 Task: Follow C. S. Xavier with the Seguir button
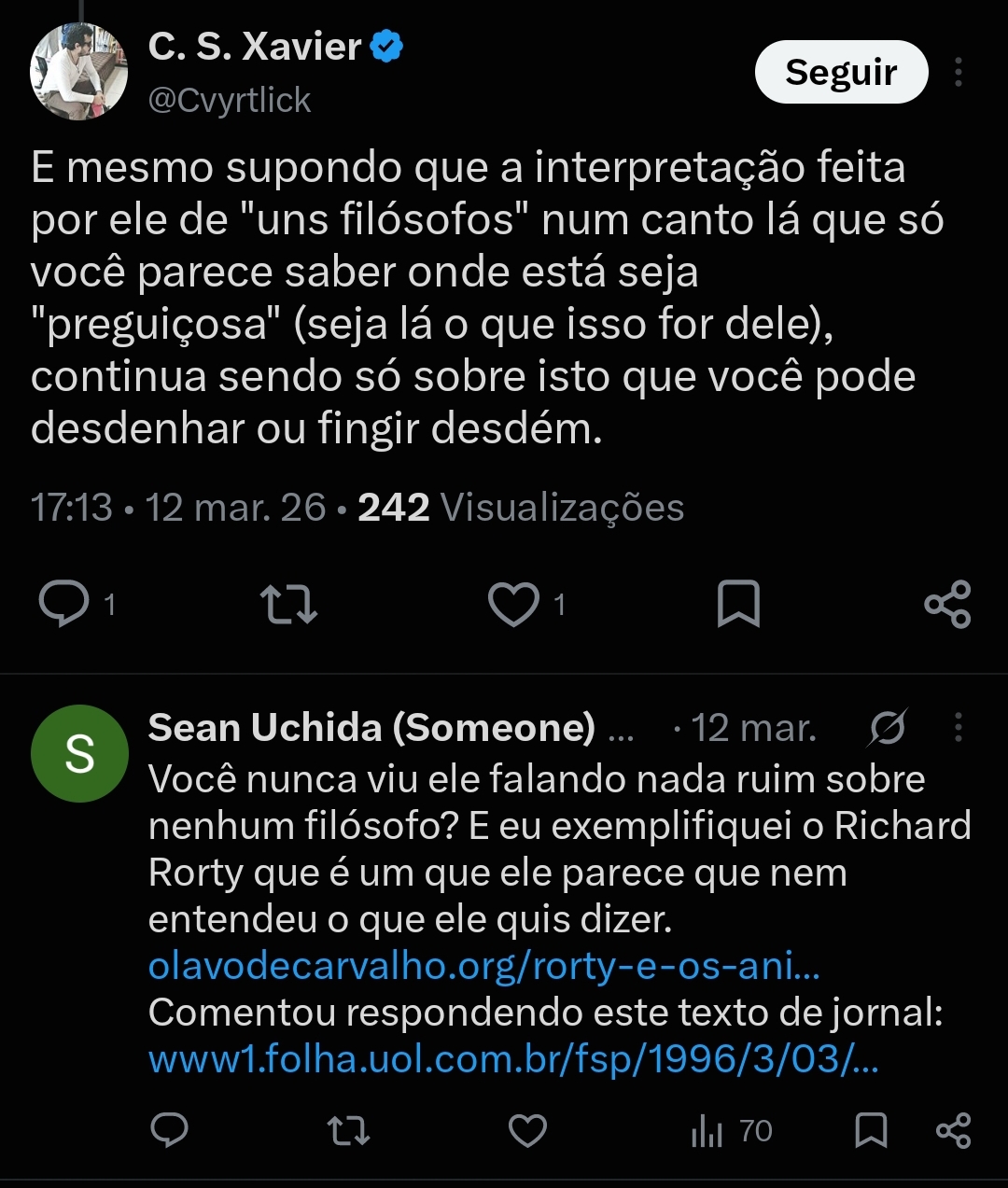coord(841,72)
